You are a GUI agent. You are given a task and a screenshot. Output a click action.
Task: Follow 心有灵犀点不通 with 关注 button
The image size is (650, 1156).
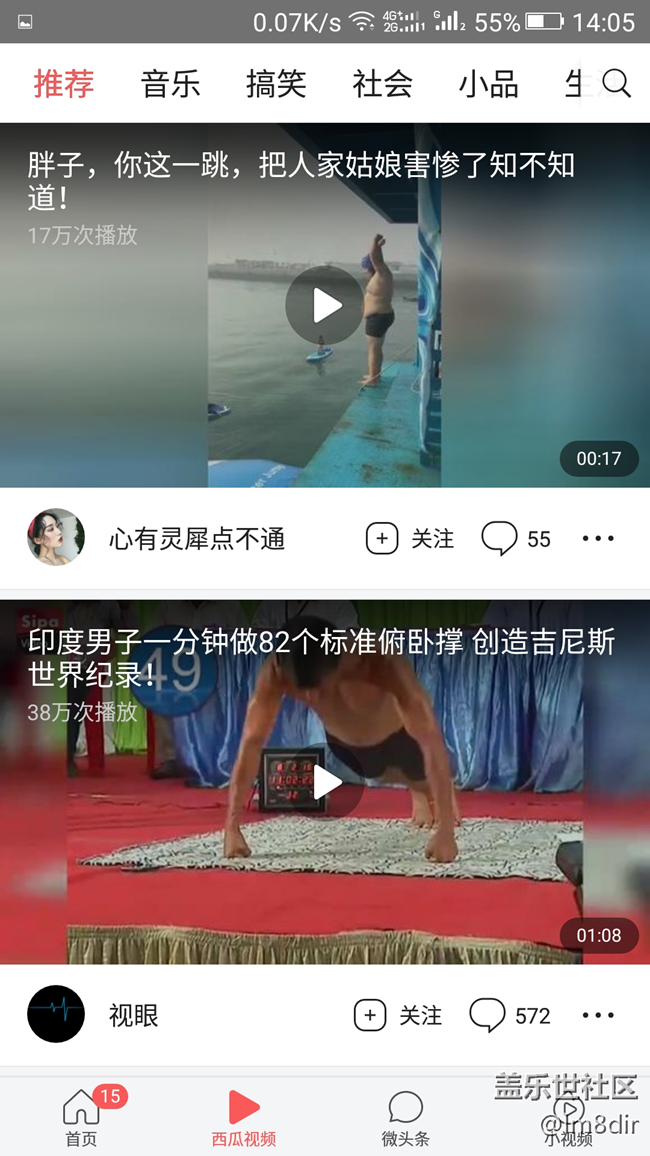[x=410, y=538]
